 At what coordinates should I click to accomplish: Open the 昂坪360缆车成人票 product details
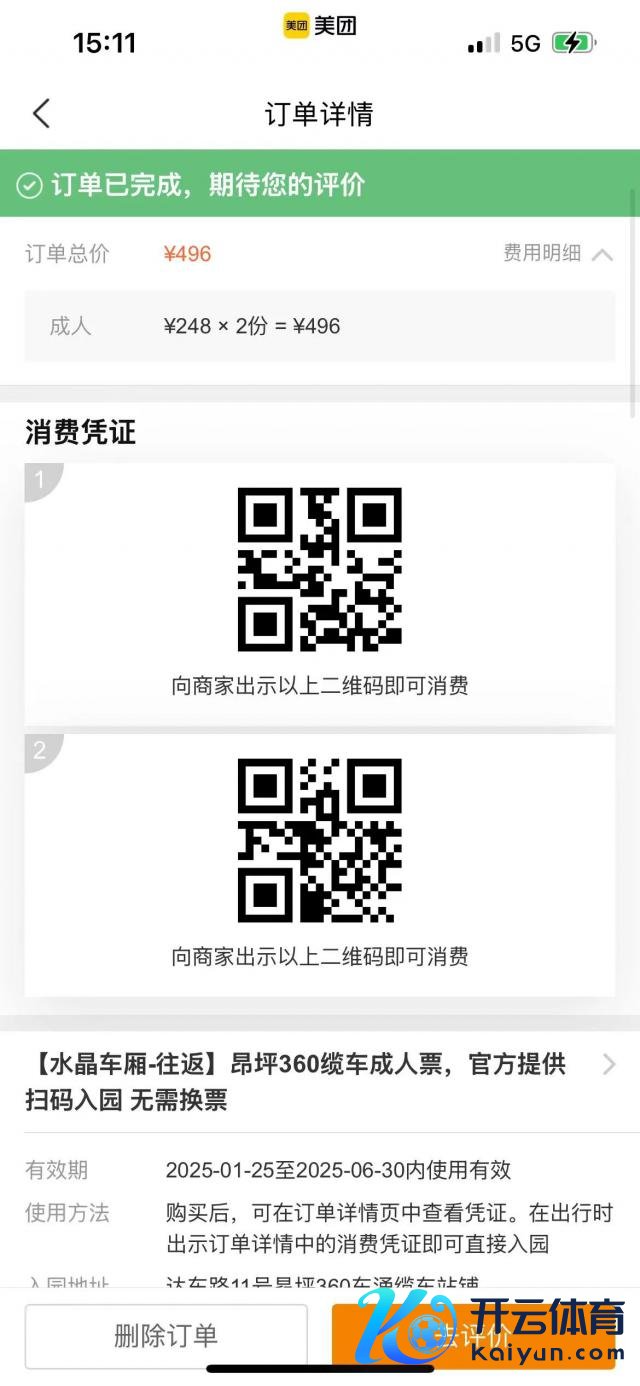[x=320, y=1082]
